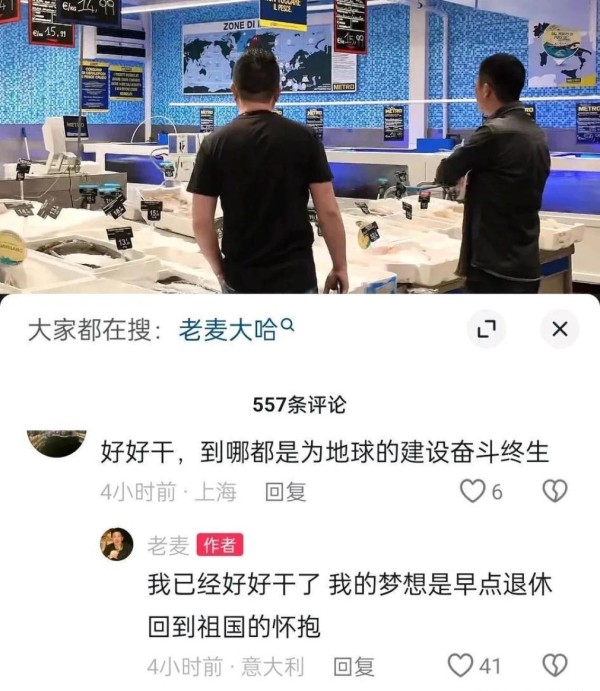Image resolution: width=600 pixels, height=691 pixels.
Task: Expand the comments panel to full screen
Action: pos(486,330)
